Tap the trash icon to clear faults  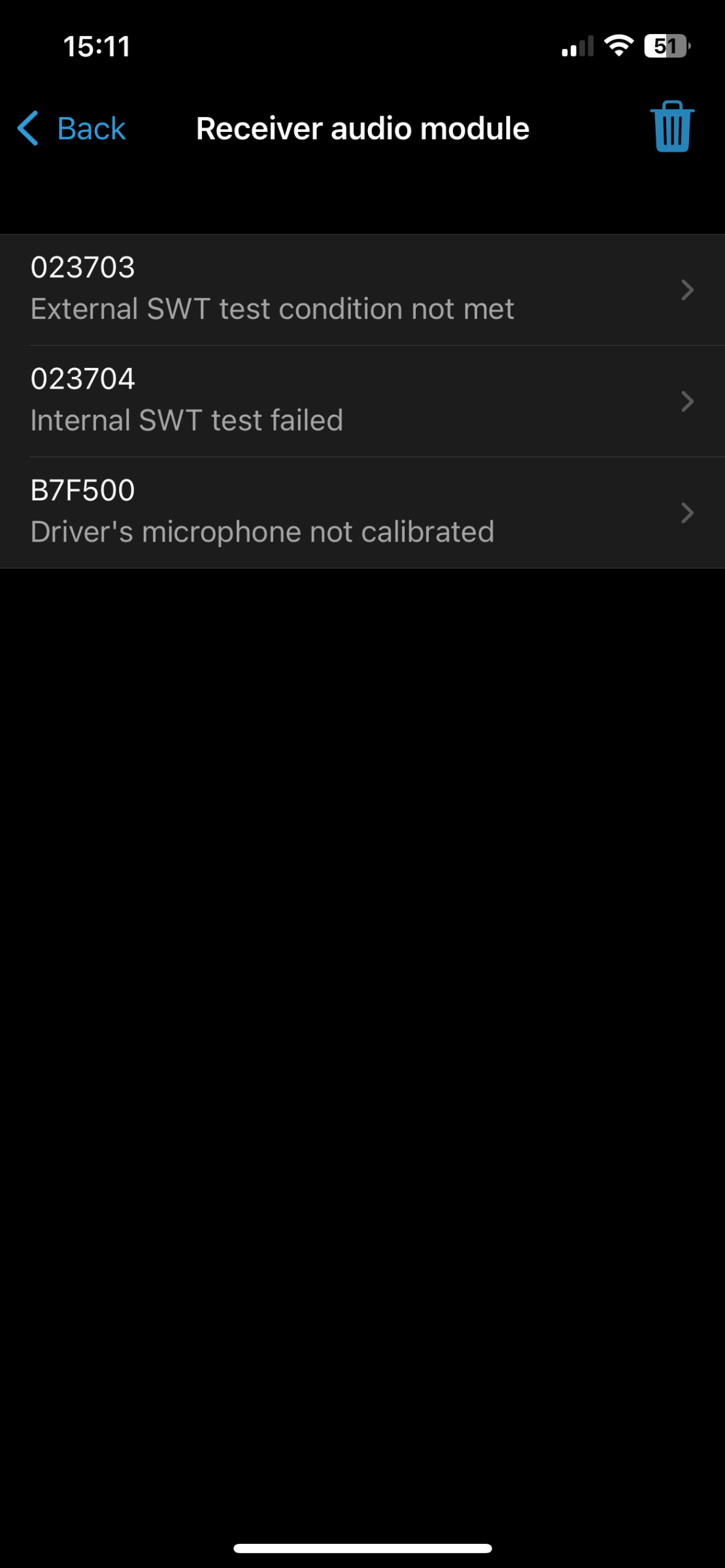pyautogui.click(x=672, y=127)
